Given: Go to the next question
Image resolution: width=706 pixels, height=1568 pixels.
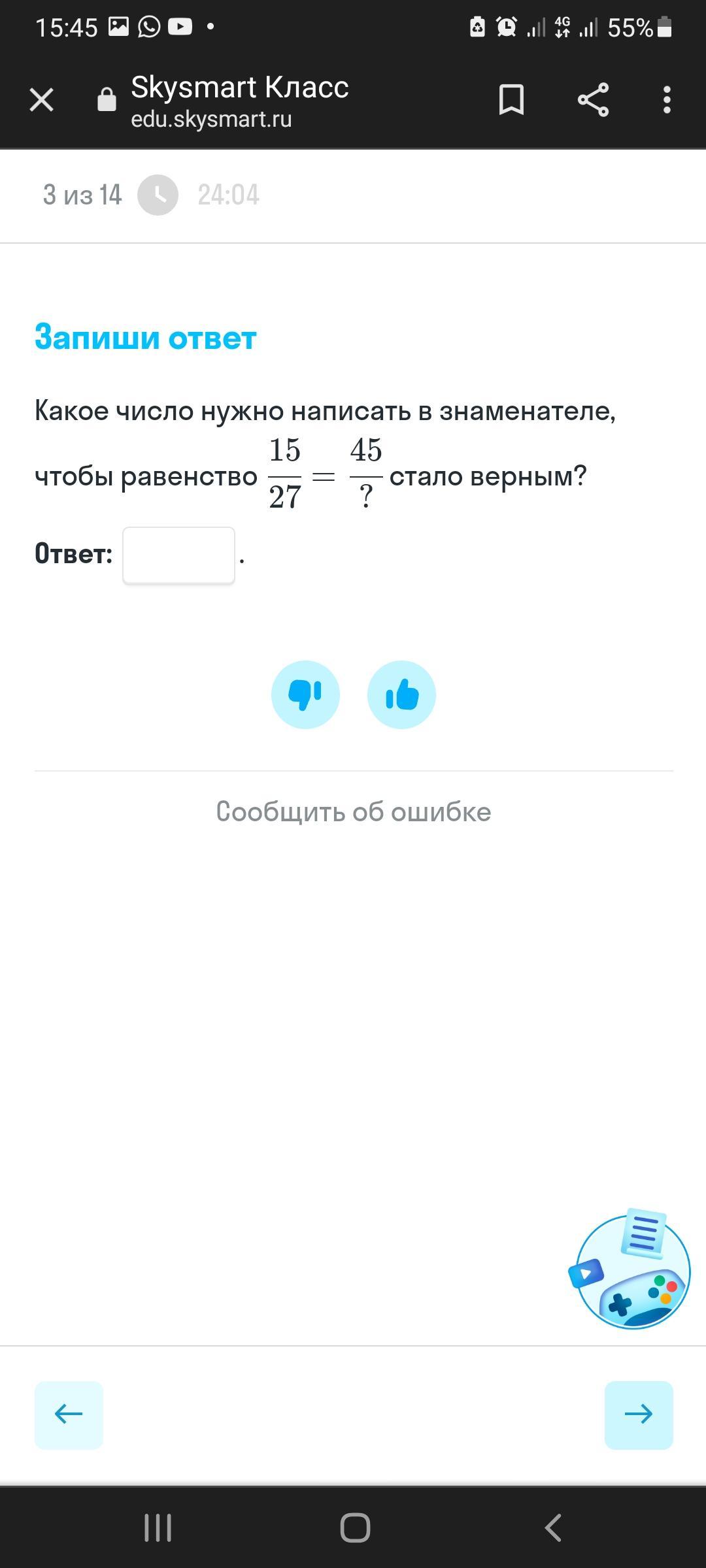Looking at the screenshot, I should tap(639, 1414).
